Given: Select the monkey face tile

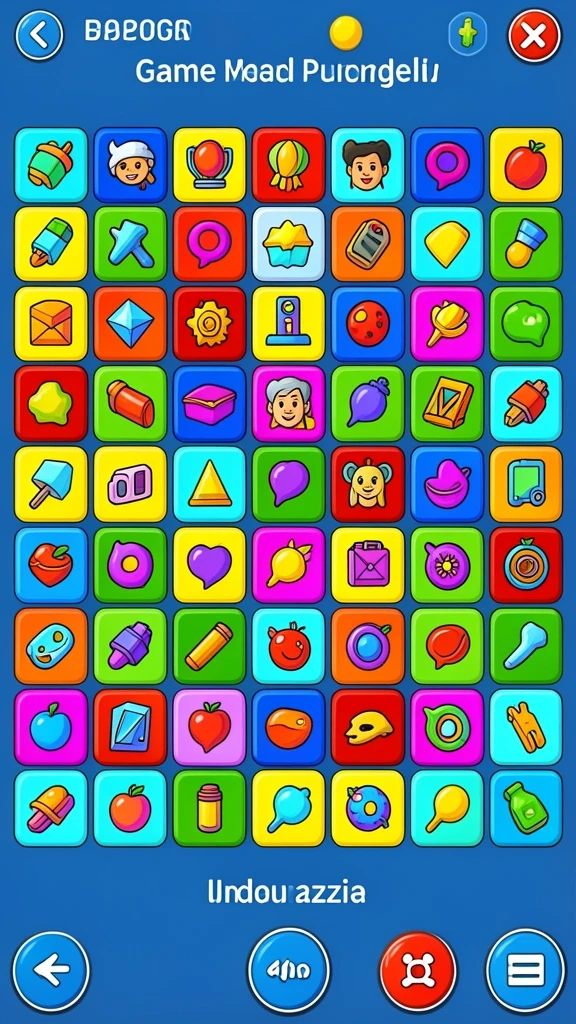Looking at the screenshot, I should pyautogui.click(x=368, y=484).
